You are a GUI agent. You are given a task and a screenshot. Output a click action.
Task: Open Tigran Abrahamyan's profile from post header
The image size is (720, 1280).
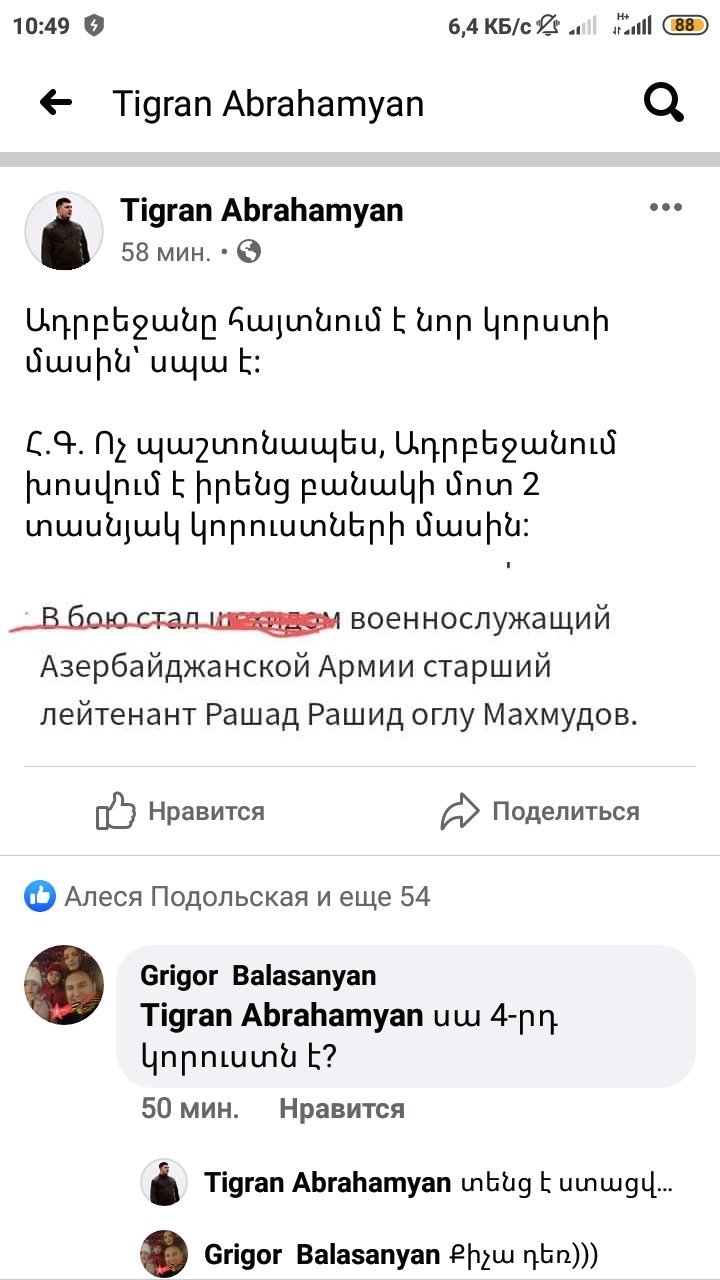pyautogui.click(x=262, y=210)
